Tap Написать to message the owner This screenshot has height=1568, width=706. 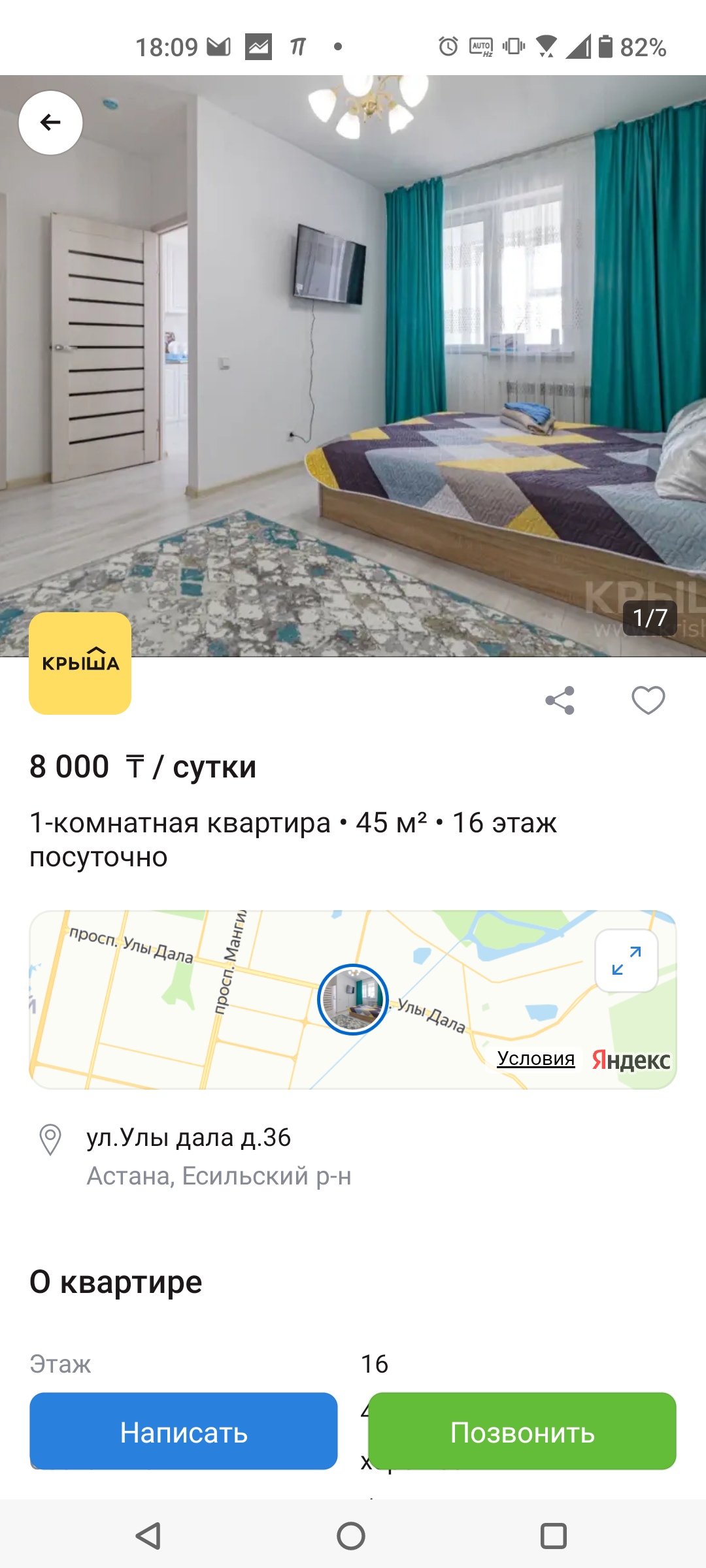pos(184,1432)
